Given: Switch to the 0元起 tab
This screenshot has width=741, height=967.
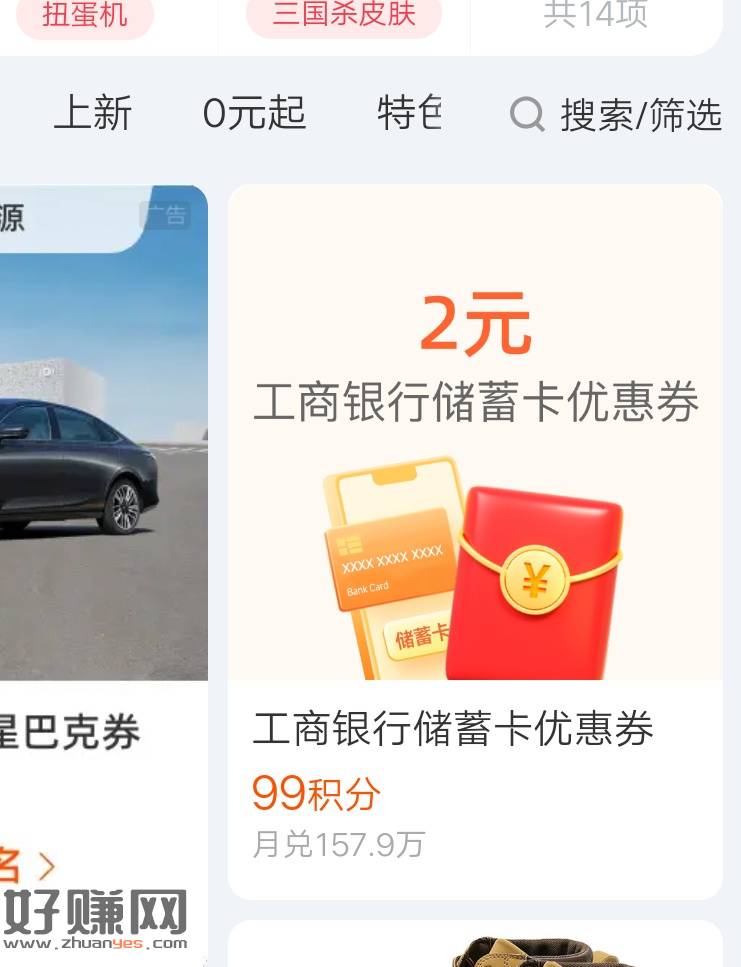Looking at the screenshot, I should 254,114.
